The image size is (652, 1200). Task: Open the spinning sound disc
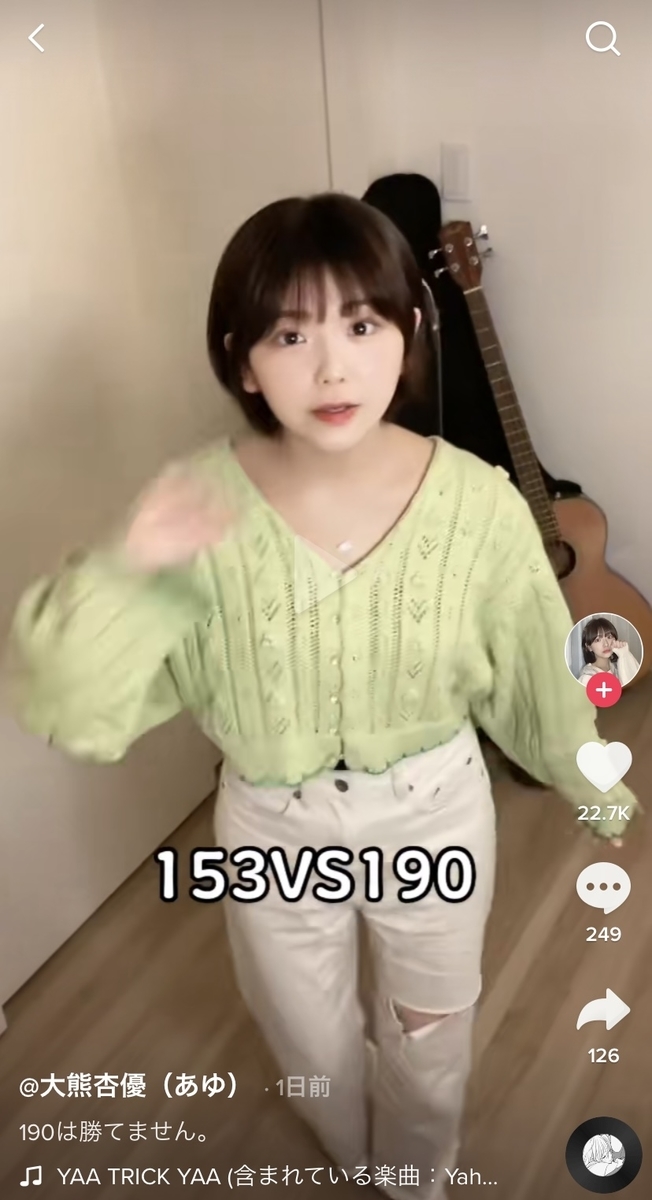coord(603,1154)
